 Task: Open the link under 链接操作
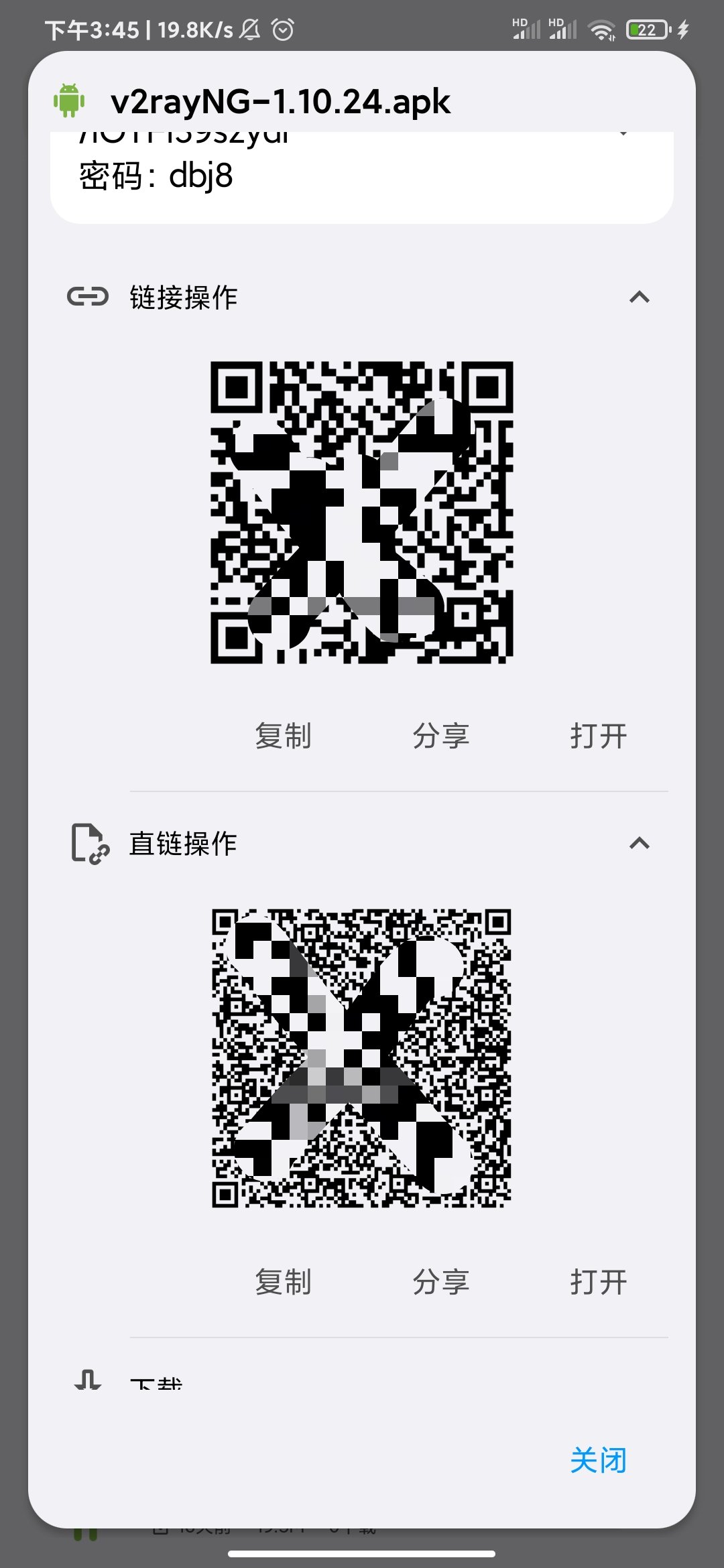pos(598,736)
